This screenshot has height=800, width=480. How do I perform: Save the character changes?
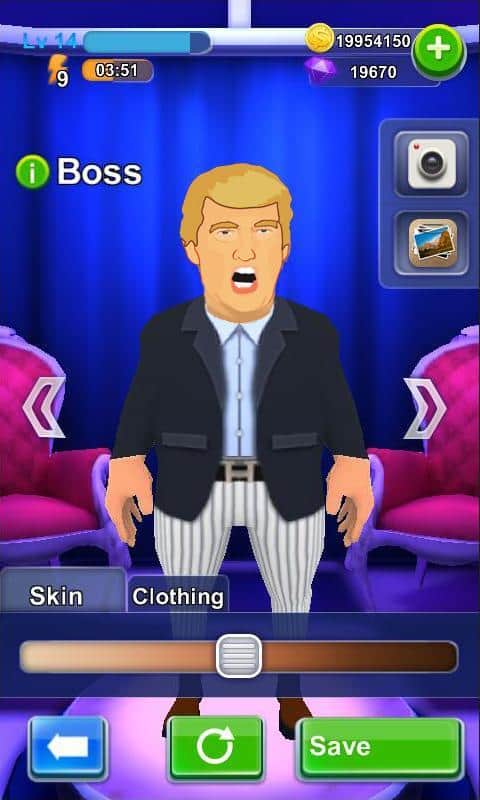[x=380, y=748]
